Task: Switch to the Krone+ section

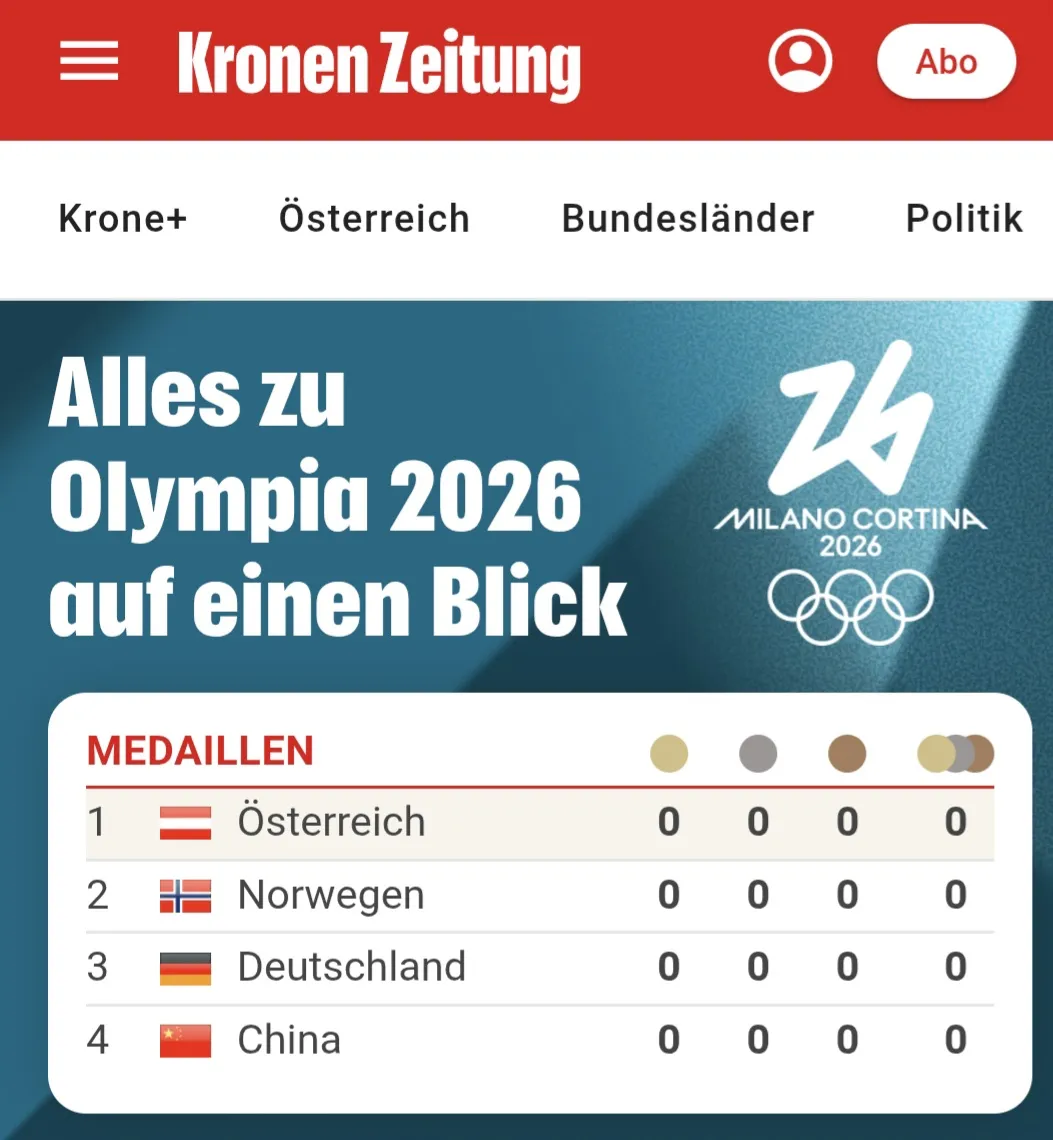Action: [123, 218]
